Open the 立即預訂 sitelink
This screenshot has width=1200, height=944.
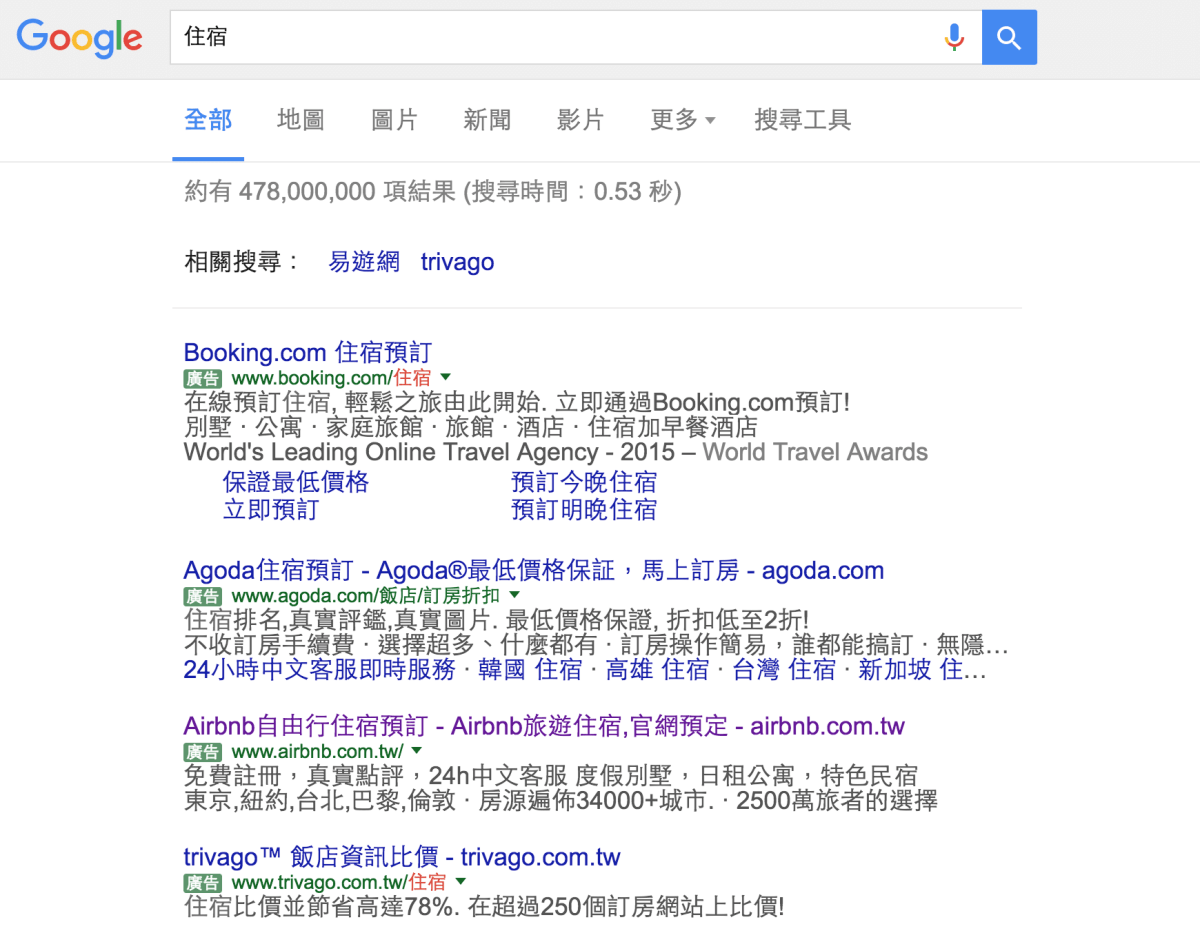click(x=270, y=510)
